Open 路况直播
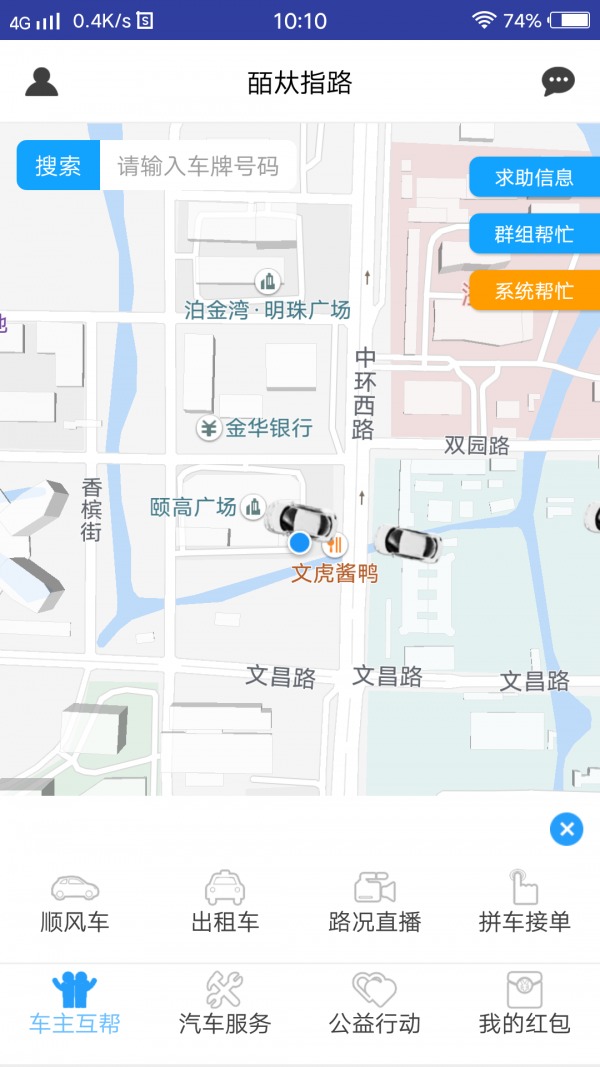The height and width of the screenshot is (1067, 600). [x=375, y=903]
